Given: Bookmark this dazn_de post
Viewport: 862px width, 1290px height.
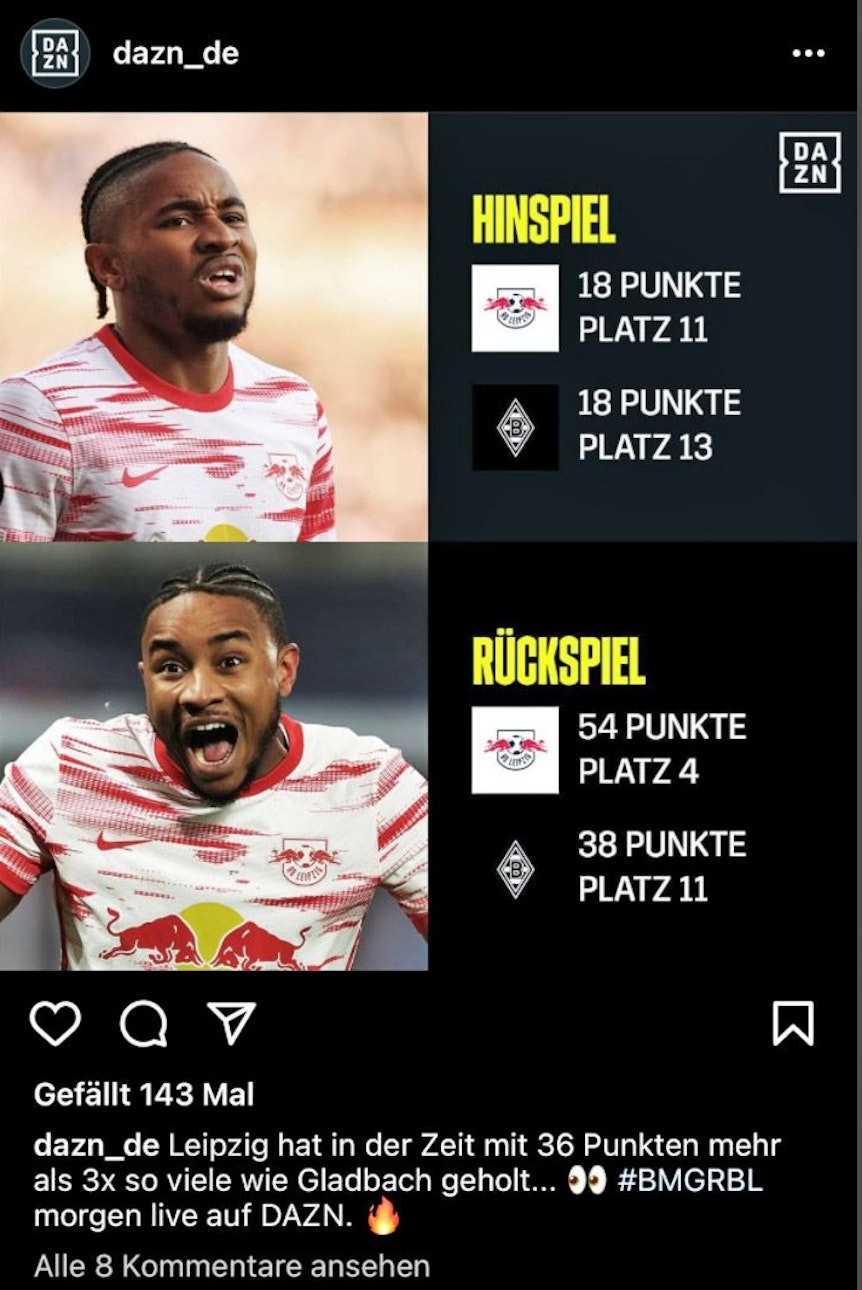Looking at the screenshot, I should 793,1024.
